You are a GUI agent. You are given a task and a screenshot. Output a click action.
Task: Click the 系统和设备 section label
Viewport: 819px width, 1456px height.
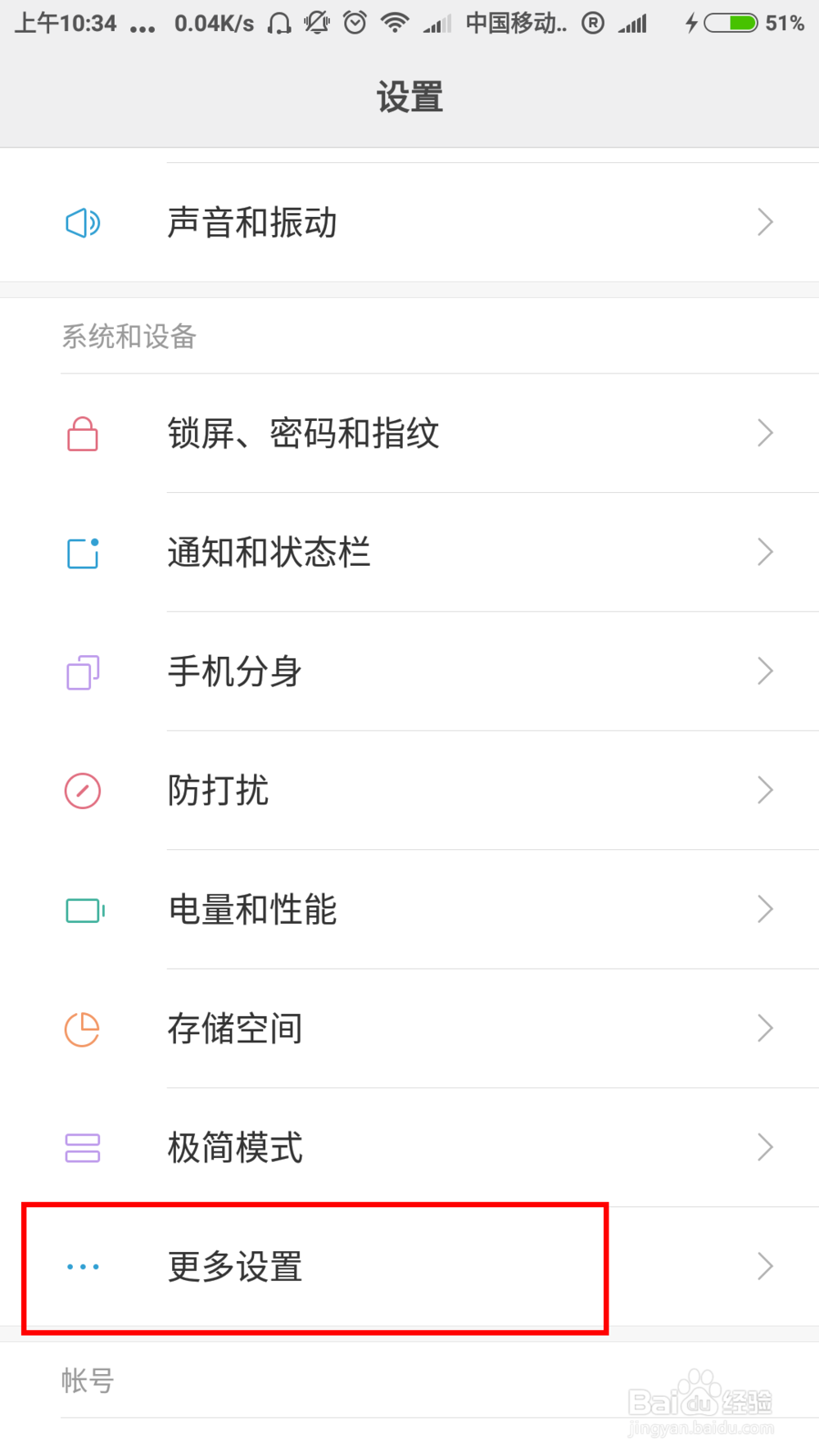pyautogui.click(x=129, y=337)
